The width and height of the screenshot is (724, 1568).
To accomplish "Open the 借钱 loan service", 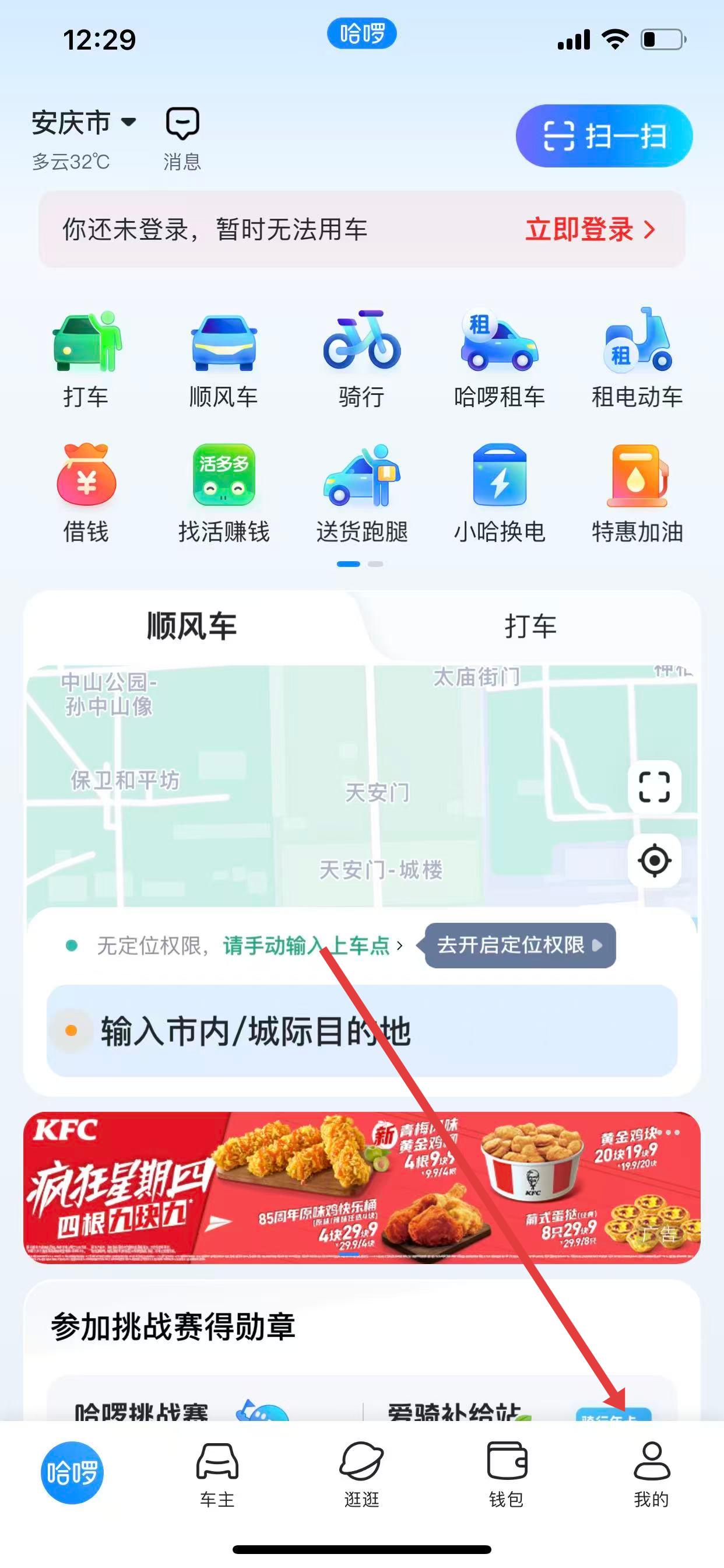I will click(x=86, y=493).
